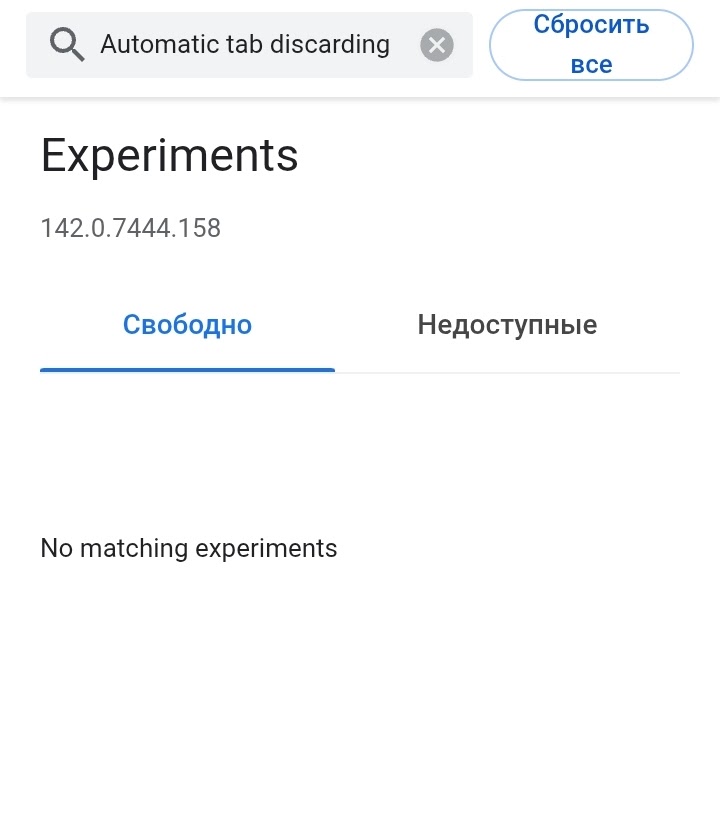Tap the 'Сбросить все' reset button

tap(591, 44)
